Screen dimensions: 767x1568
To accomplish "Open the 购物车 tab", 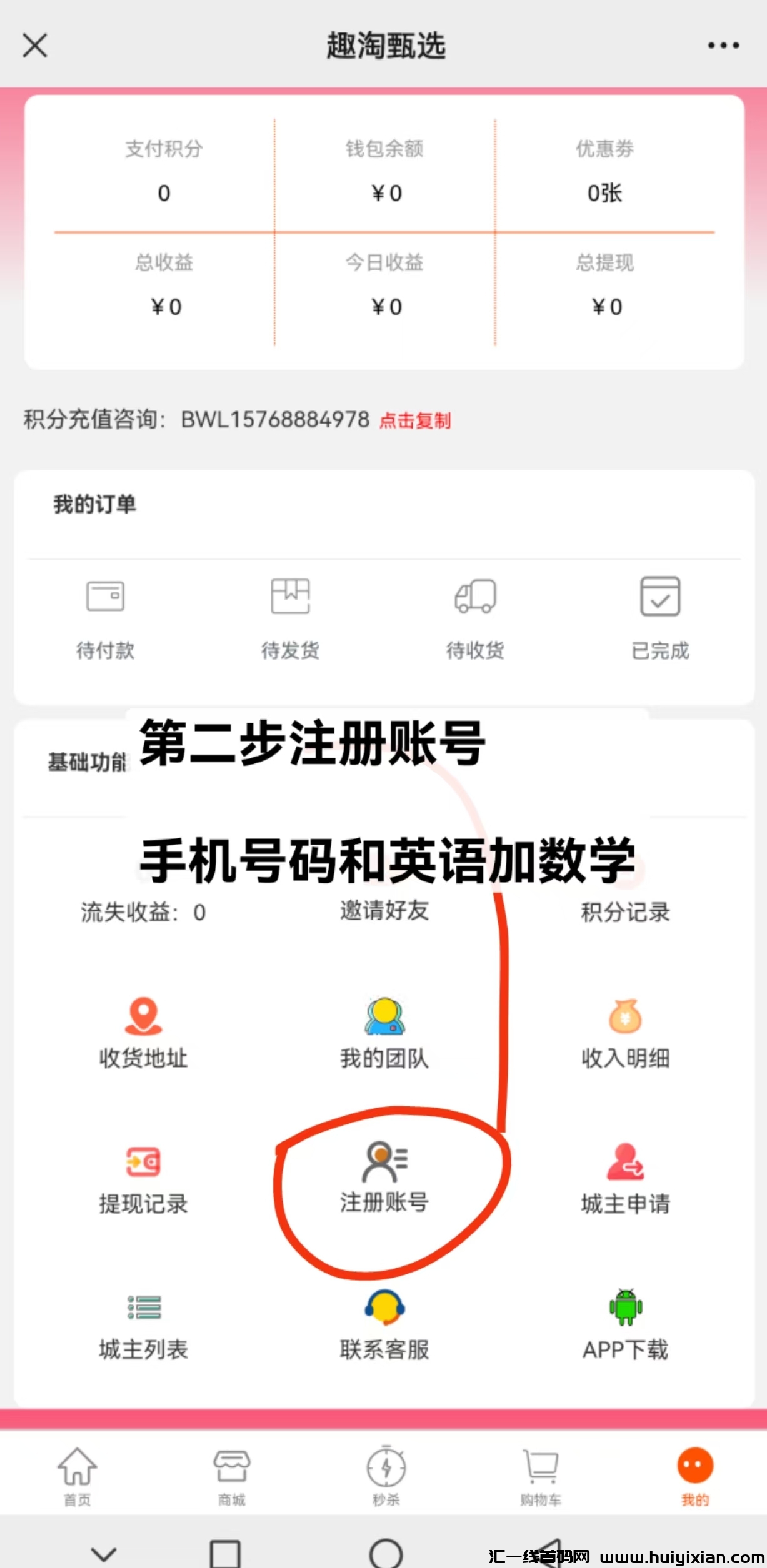I will click(x=540, y=1474).
